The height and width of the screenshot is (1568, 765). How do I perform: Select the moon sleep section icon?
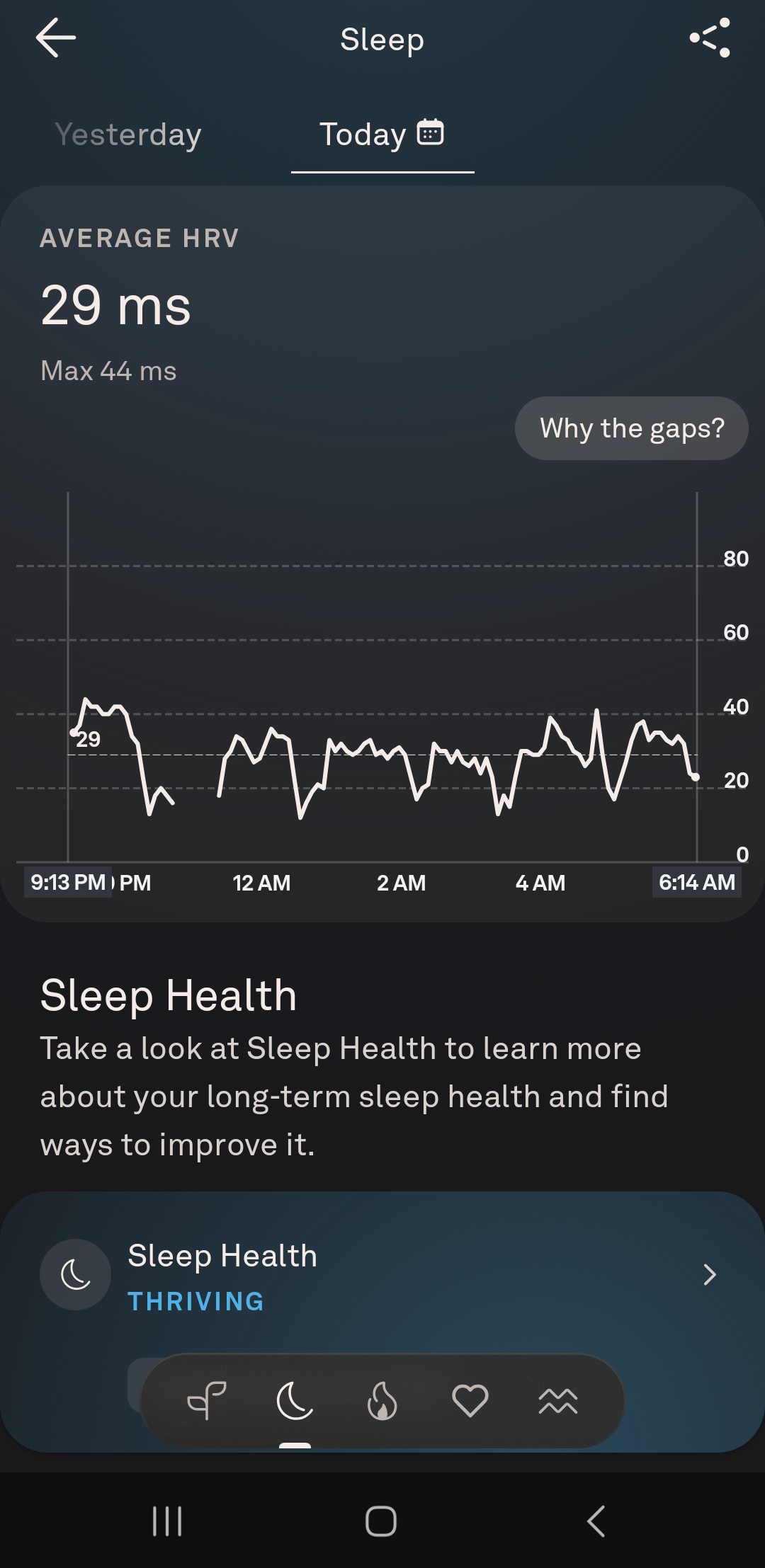pyautogui.click(x=295, y=1400)
